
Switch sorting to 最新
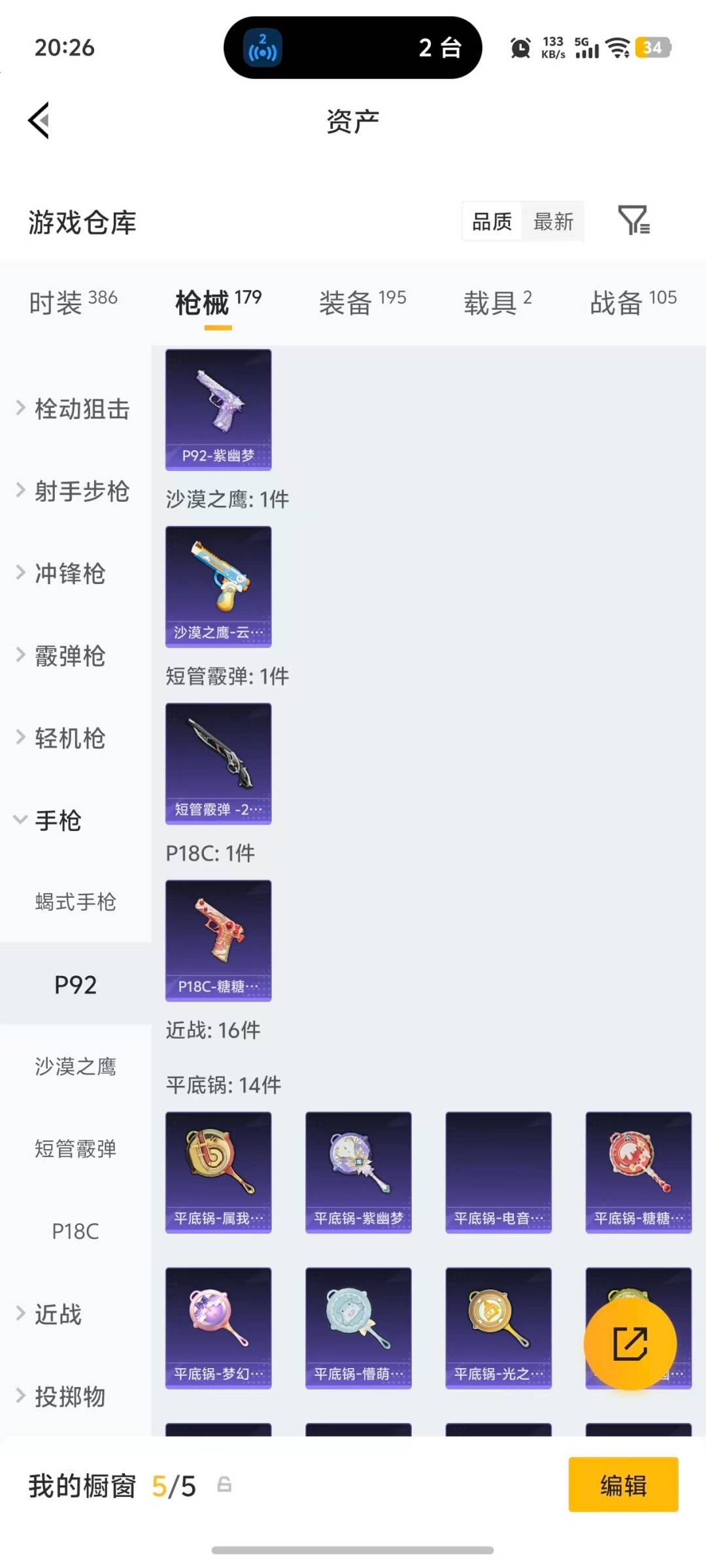[553, 221]
